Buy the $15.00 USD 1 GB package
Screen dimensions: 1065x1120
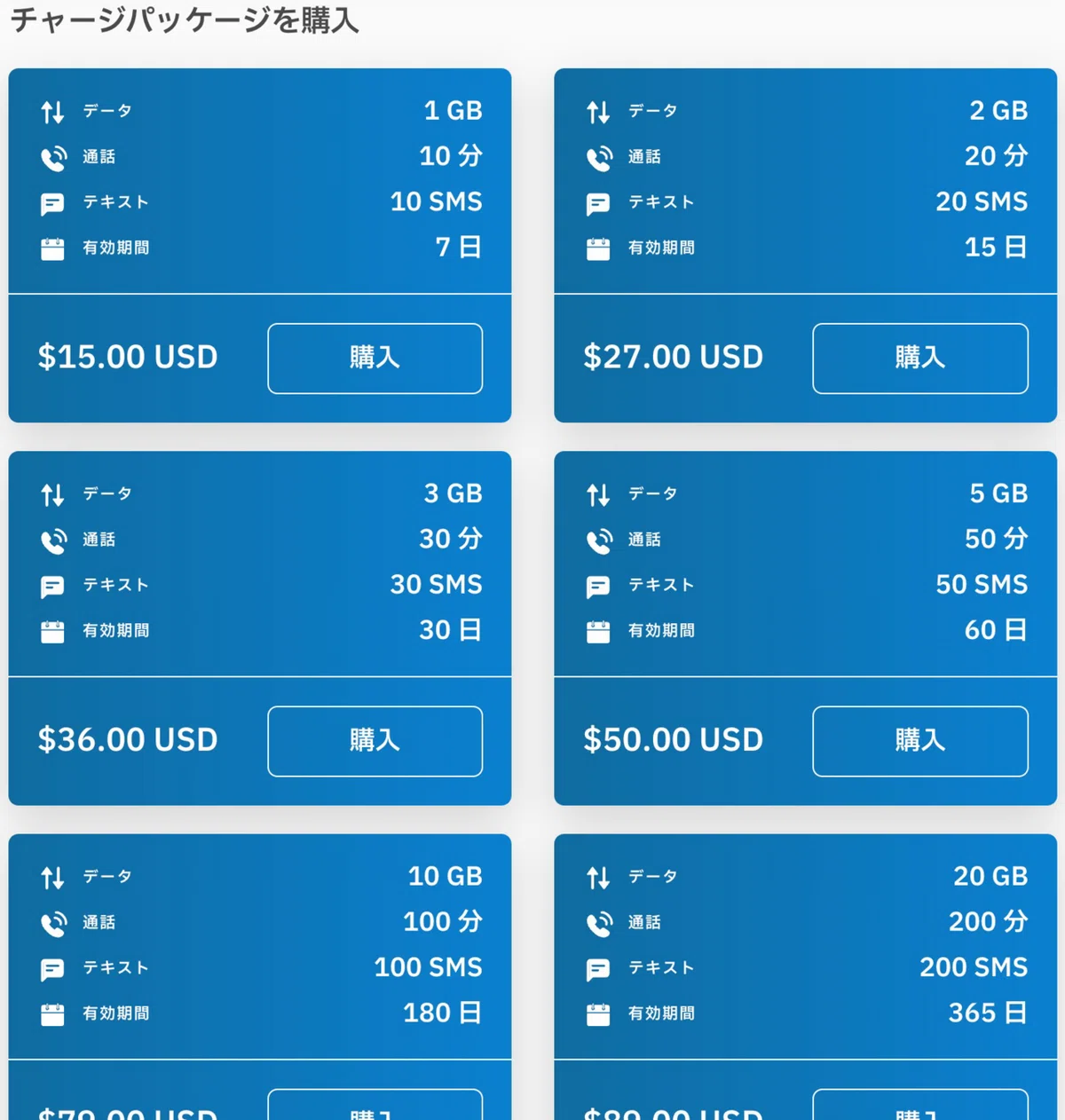pyautogui.click(x=375, y=358)
